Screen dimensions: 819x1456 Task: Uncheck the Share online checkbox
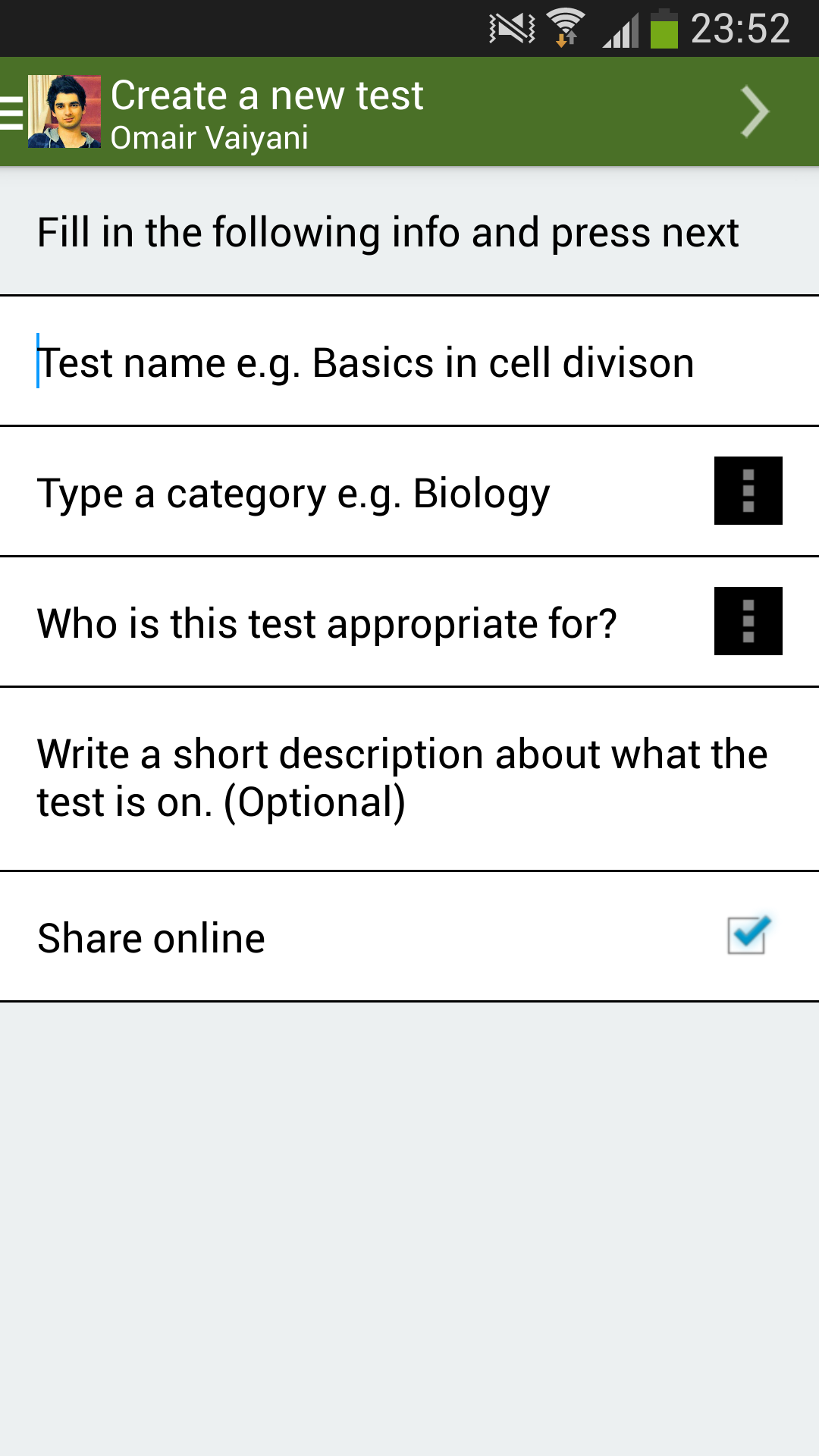pos(747,937)
